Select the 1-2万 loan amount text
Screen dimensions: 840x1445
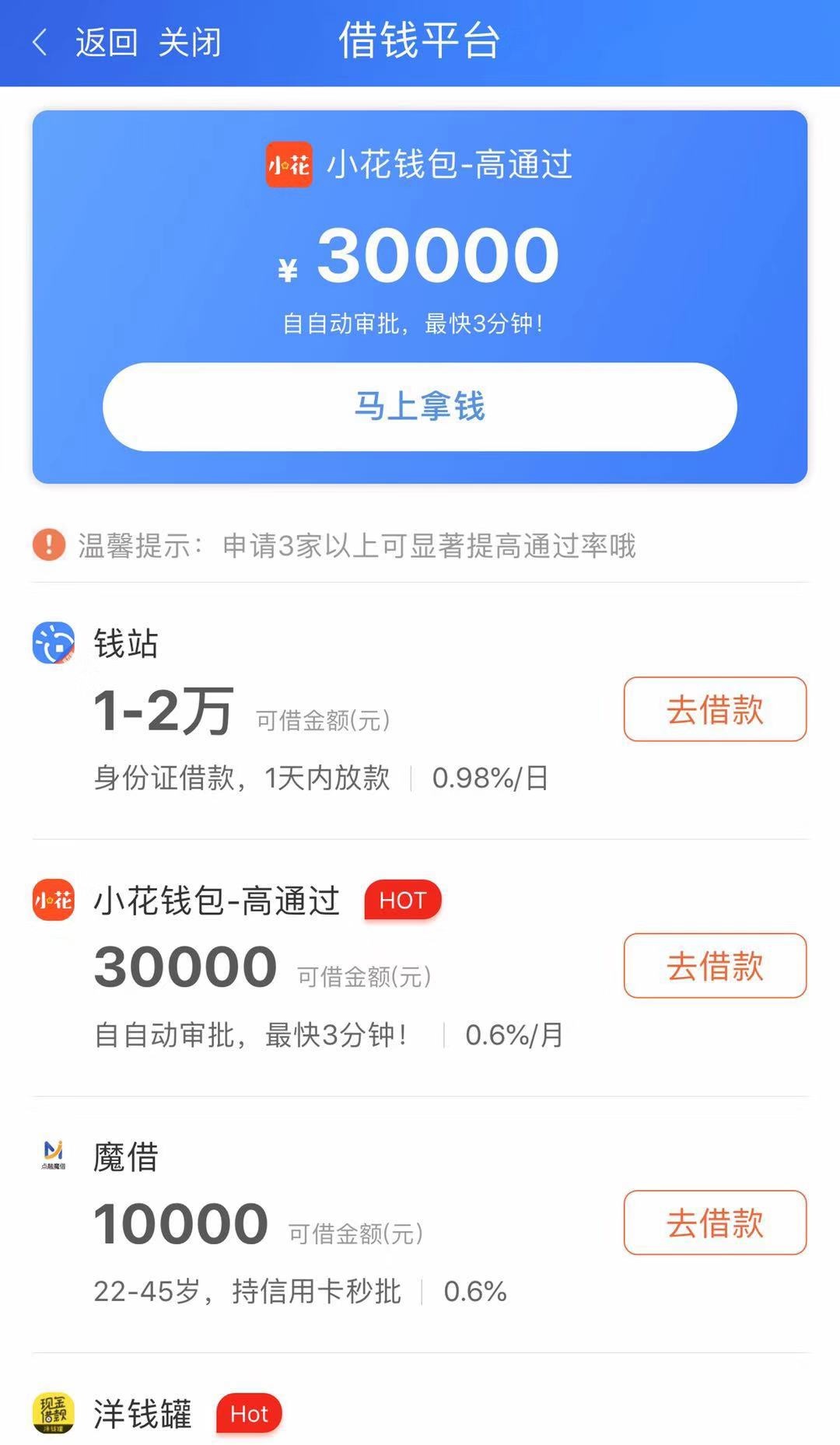point(163,712)
